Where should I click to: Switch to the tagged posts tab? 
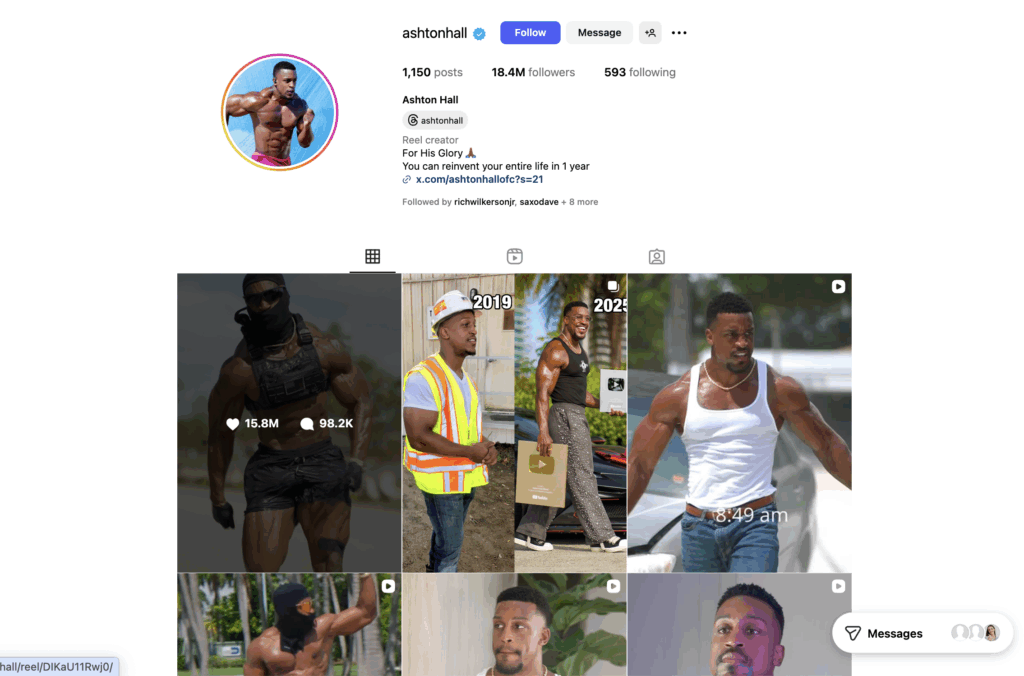(x=656, y=257)
